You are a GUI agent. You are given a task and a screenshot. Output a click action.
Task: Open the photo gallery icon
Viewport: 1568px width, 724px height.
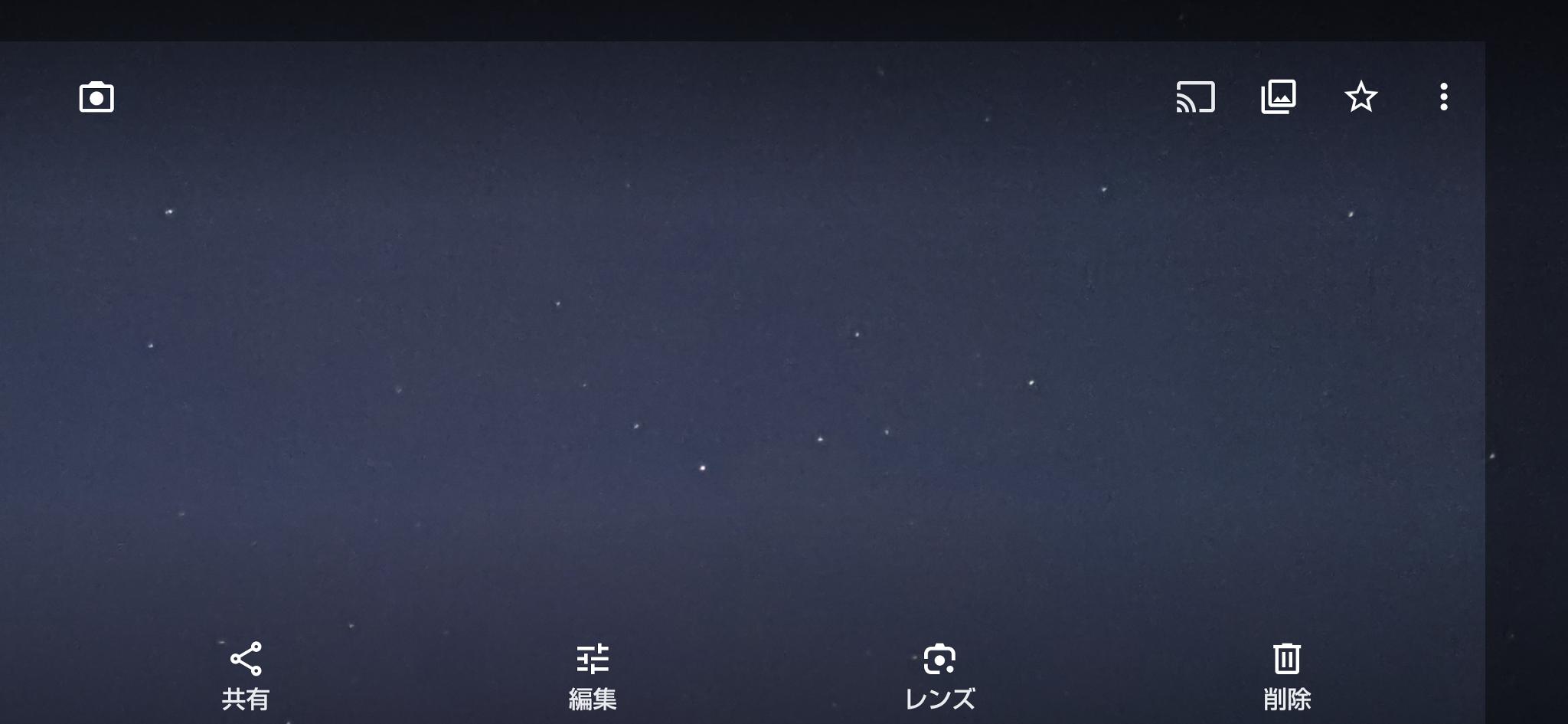point(1279,97)
